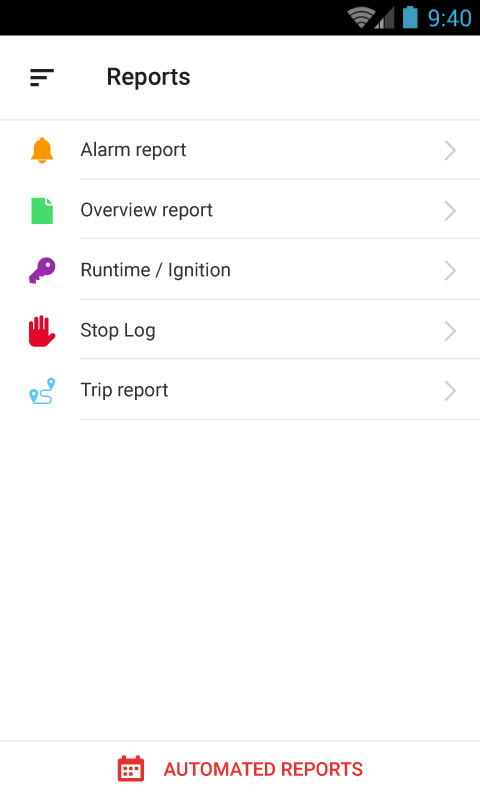
Task: Open the Alarm report
Action: pos(240,150)
